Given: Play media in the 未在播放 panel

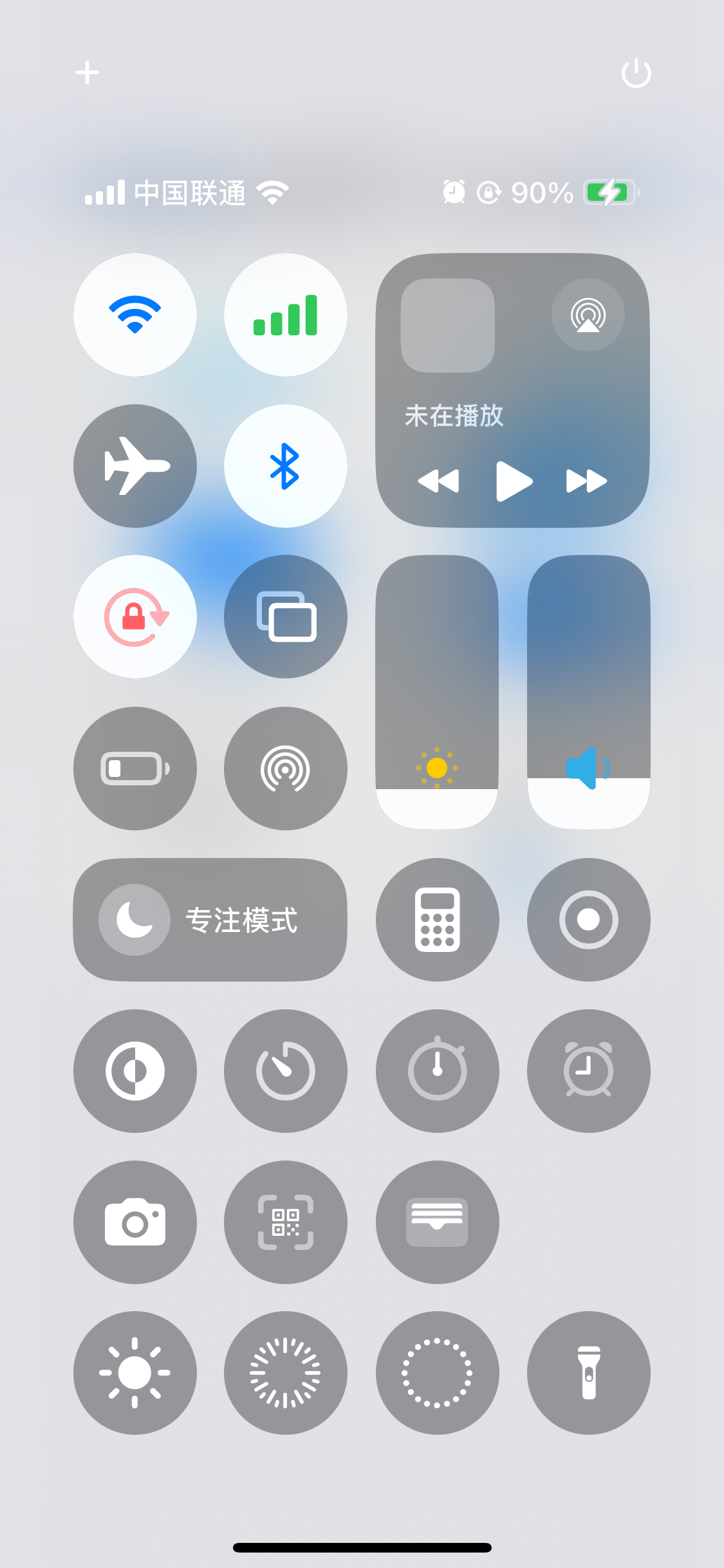Looking at the screenshot, I should pyautogui.click(x=514, y=481).
